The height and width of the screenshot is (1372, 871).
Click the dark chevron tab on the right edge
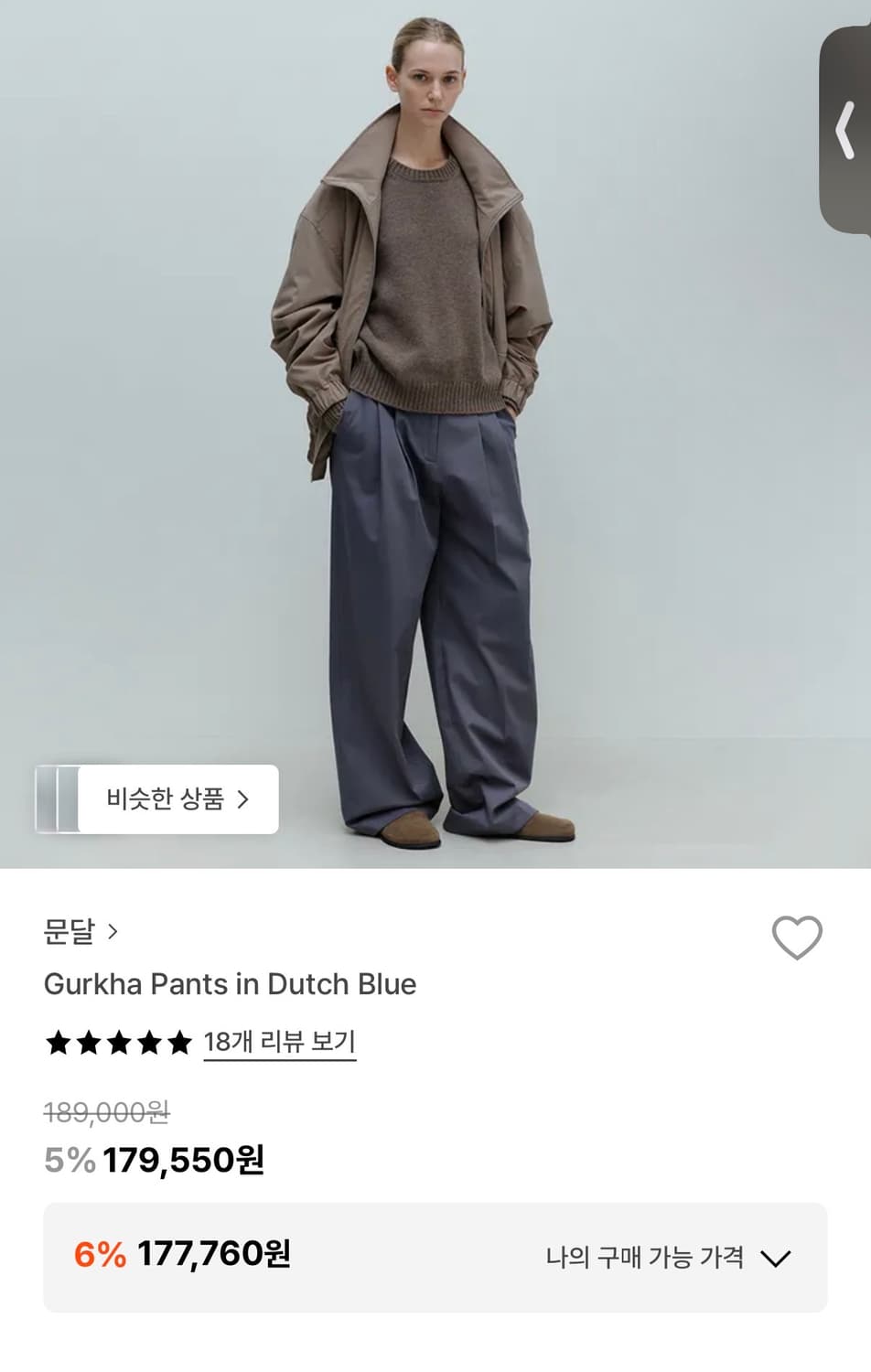click(845, 131)
